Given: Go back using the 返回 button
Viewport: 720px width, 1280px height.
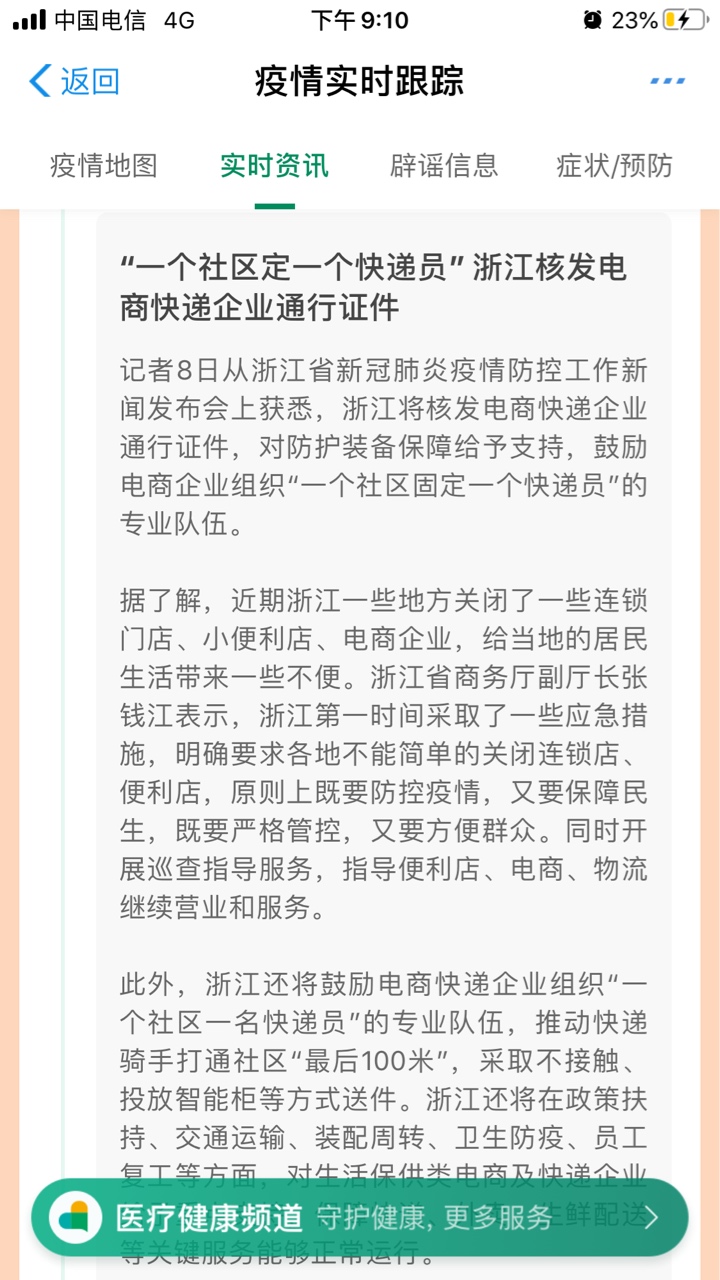Looking at the screenshot, I should pyautogui.click(x=75, y=81).
